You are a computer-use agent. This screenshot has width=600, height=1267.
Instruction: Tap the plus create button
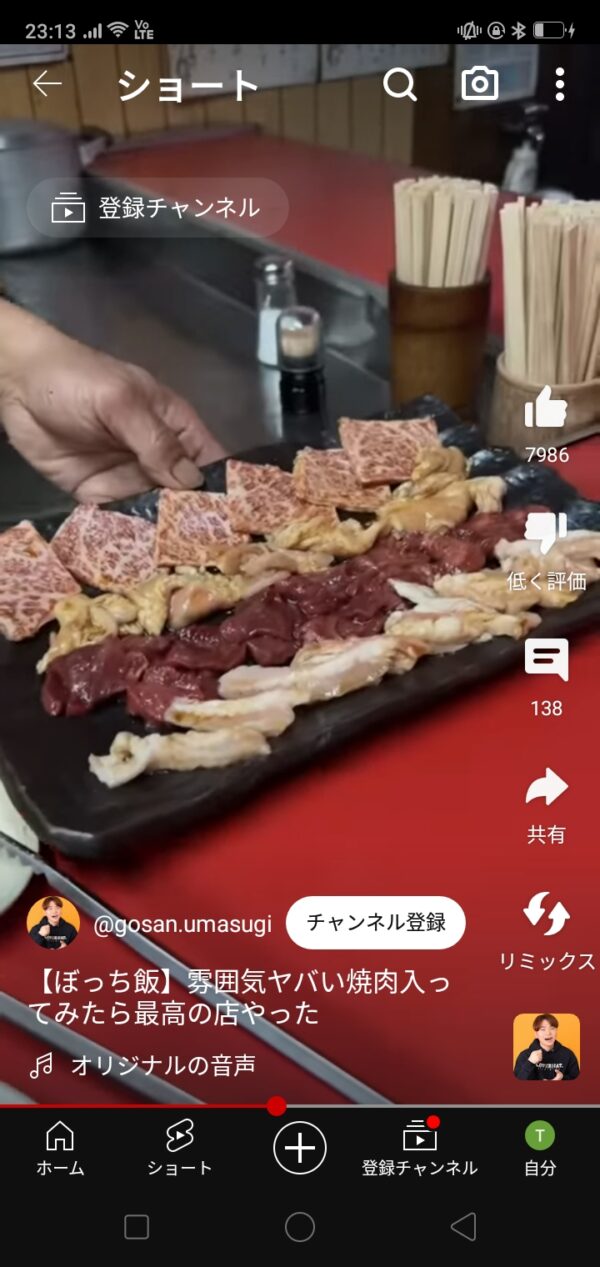[x=300, y=1147]
